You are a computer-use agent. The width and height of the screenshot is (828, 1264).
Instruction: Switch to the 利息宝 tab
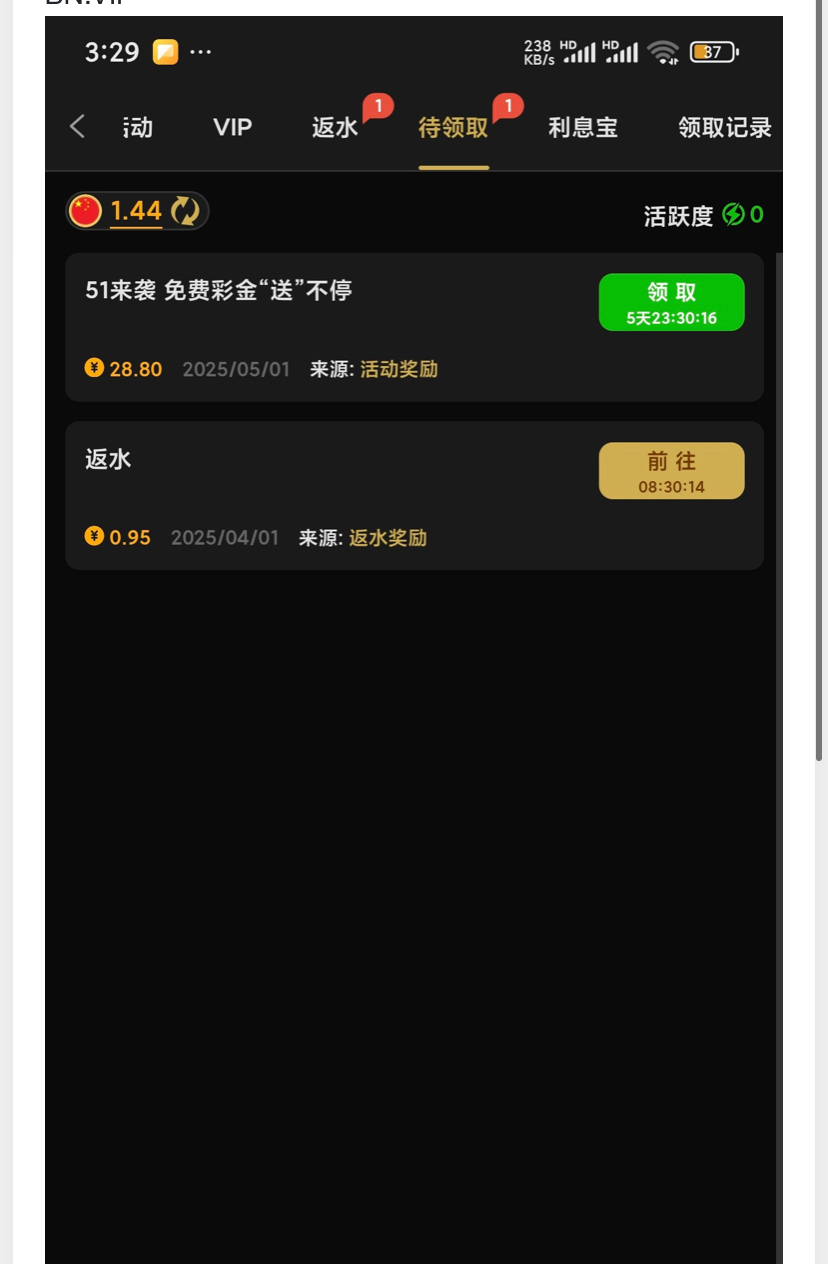point(583,127)
